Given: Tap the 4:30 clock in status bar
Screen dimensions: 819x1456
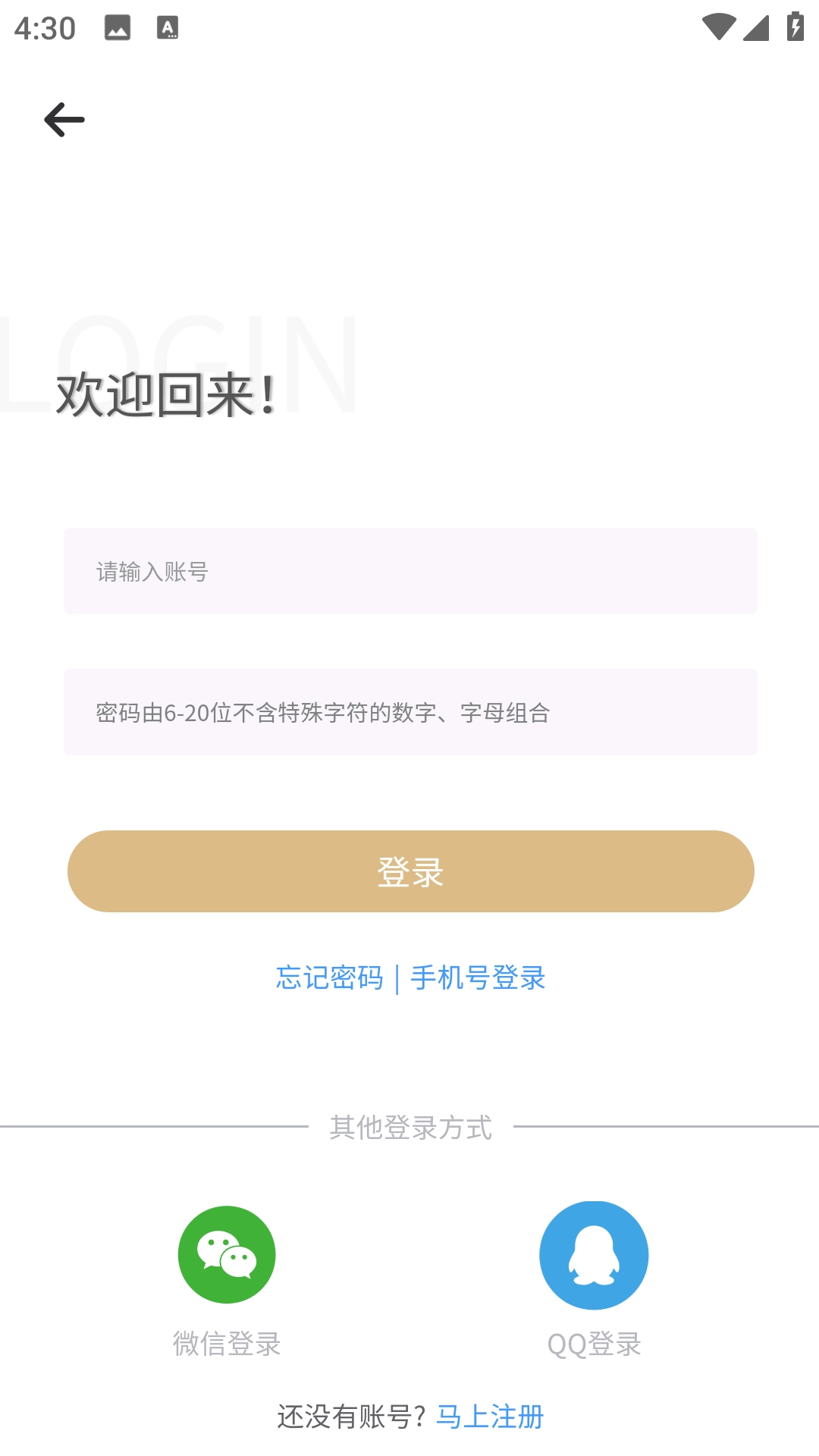Looking at the screenshot, I should pos(45,27).
